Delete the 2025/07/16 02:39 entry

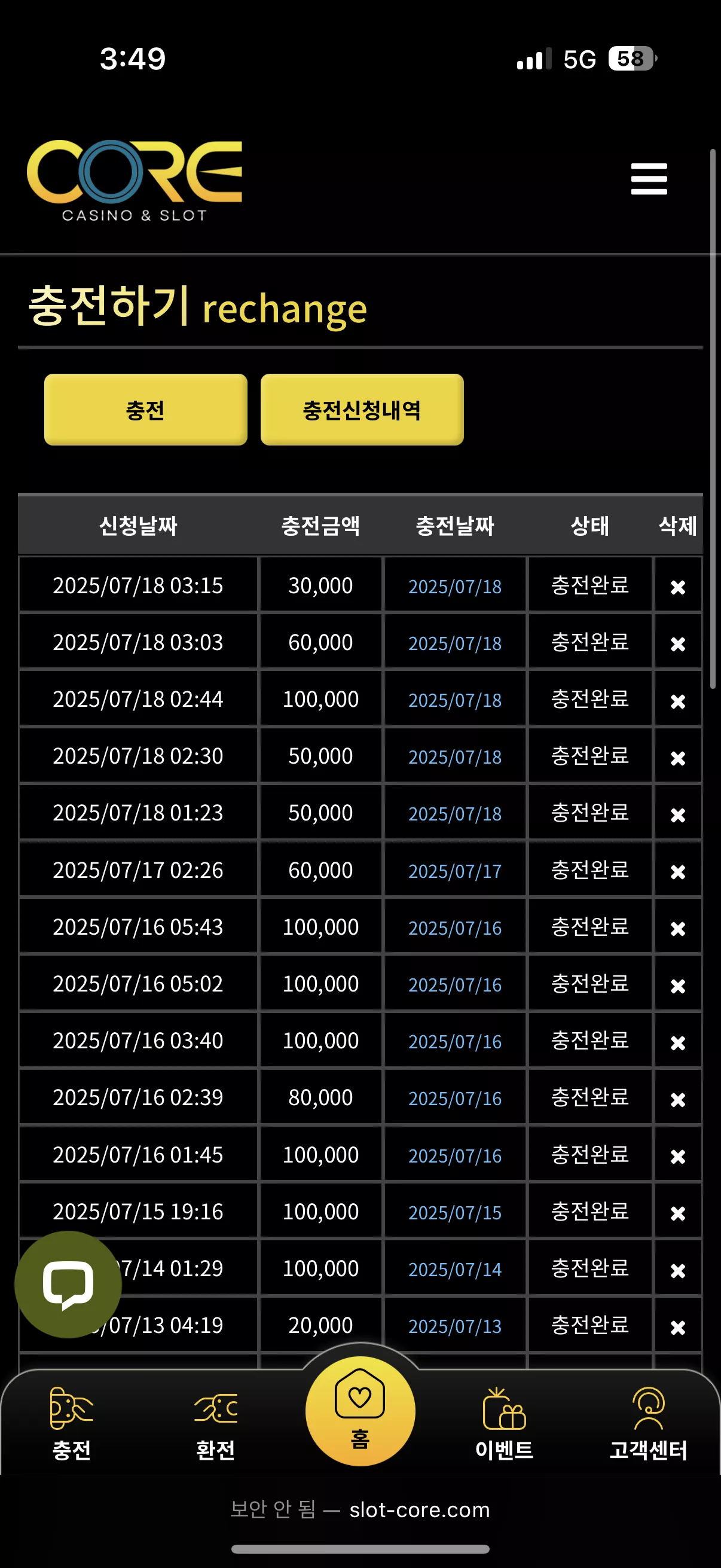point(677,1099)
